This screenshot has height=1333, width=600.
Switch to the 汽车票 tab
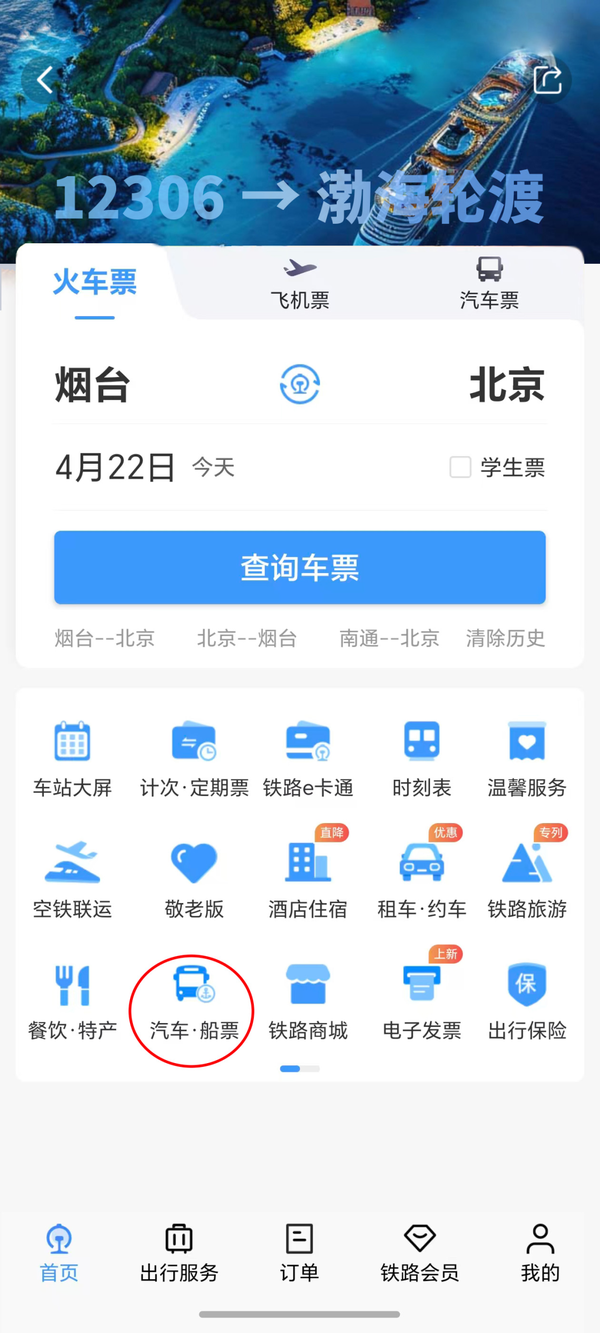point(489,283)
